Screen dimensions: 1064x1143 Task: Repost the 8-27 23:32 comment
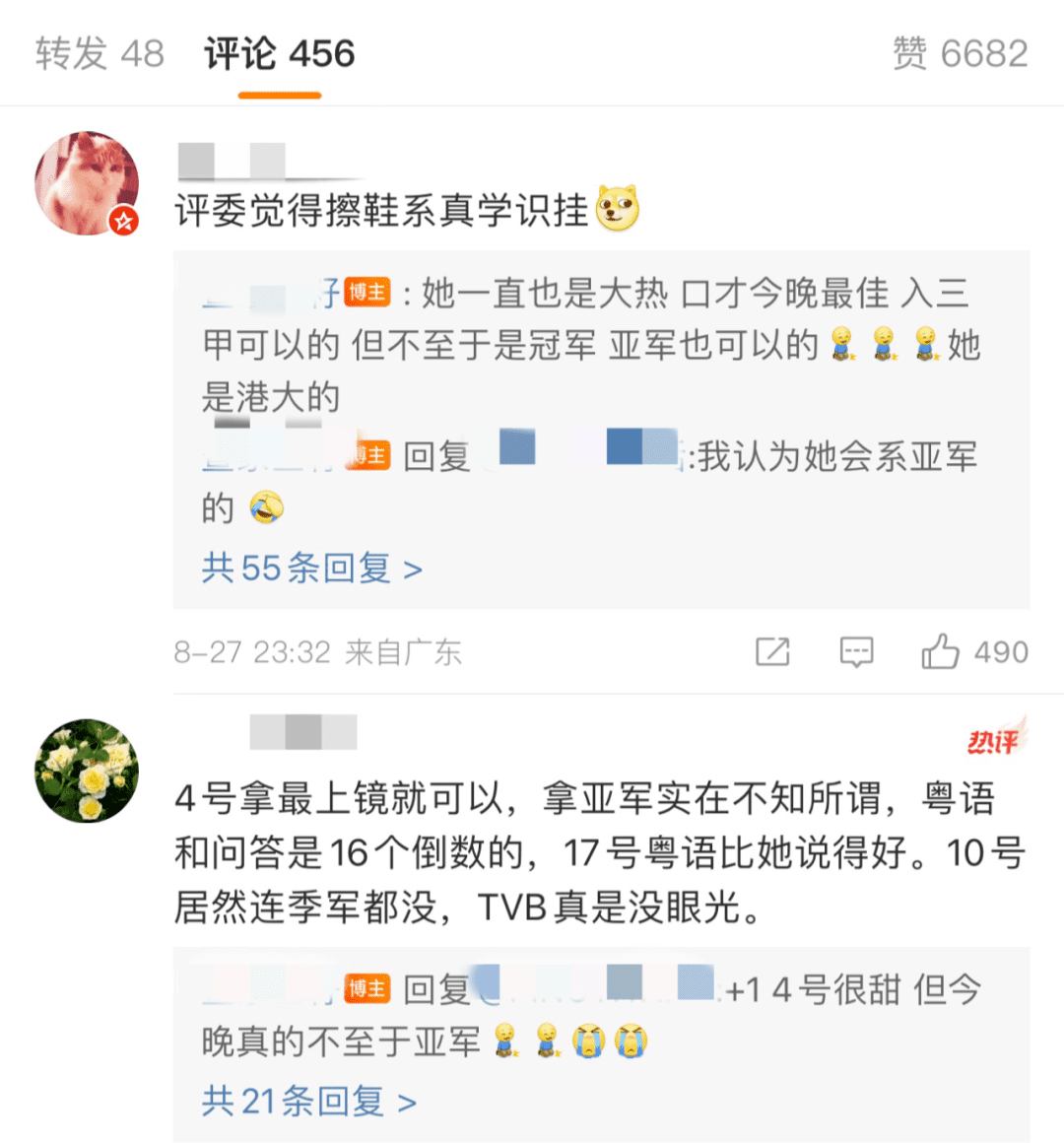click(x=772, y=651)
